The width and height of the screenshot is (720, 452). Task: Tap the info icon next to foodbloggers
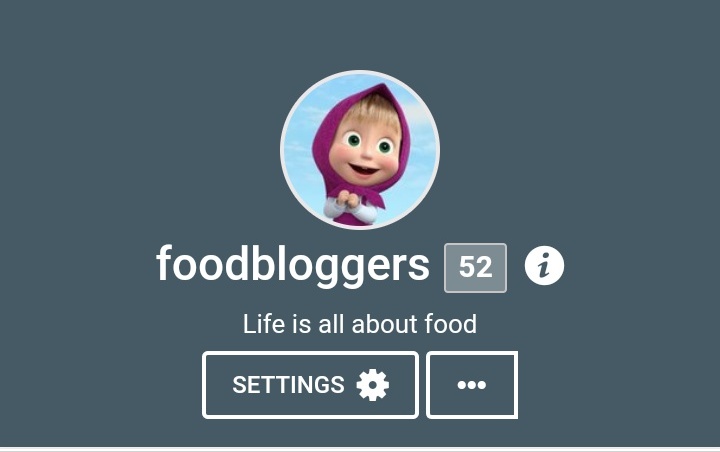(x=544, y=266)
